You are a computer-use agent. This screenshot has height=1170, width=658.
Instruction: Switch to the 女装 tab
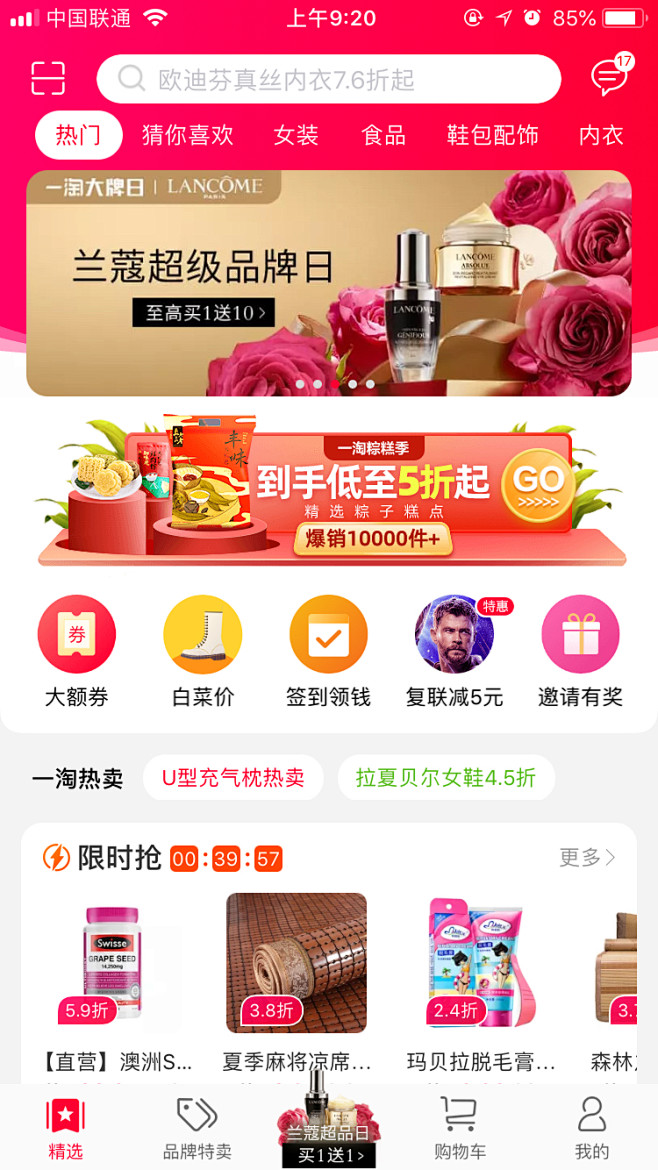pos(296,135)
